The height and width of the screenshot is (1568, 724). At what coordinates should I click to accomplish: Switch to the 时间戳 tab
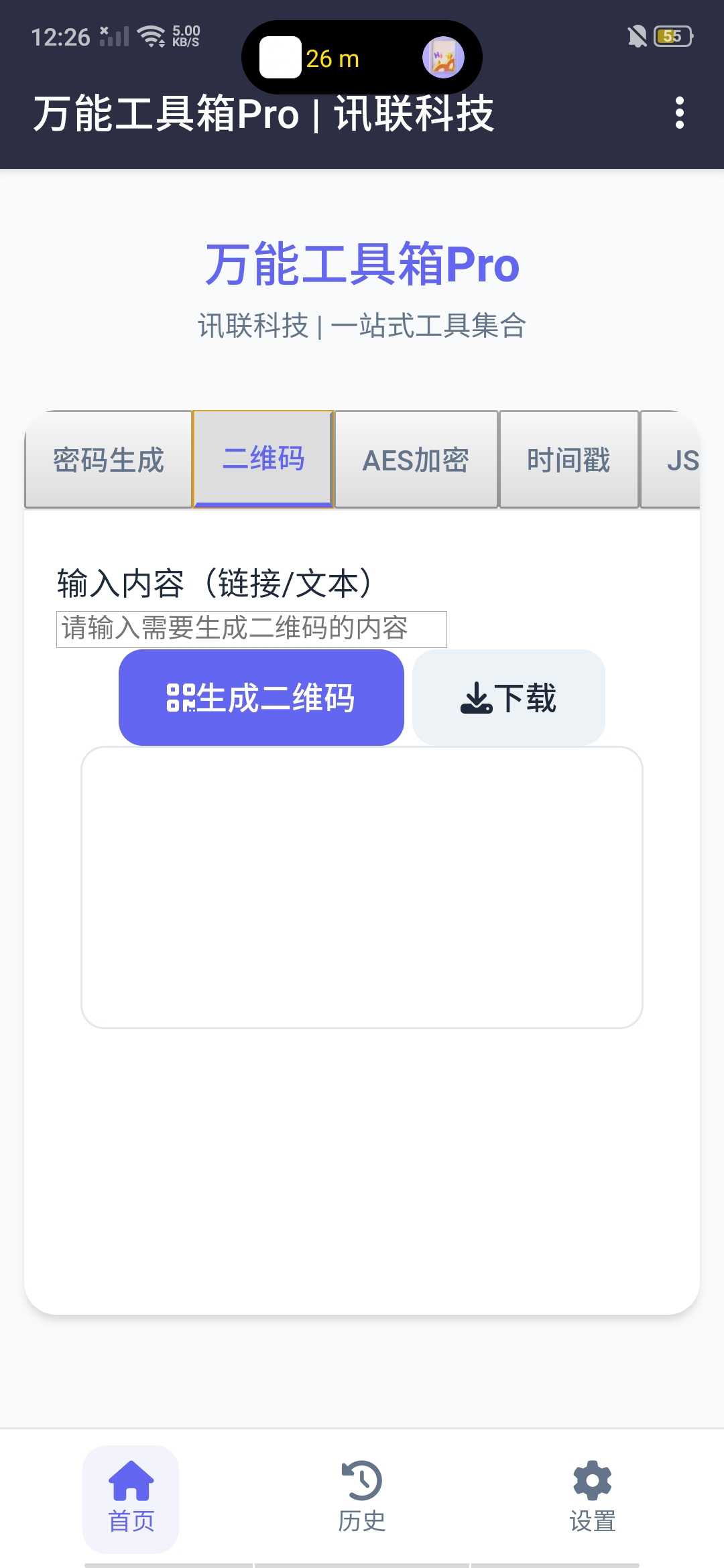pos(568,460)
